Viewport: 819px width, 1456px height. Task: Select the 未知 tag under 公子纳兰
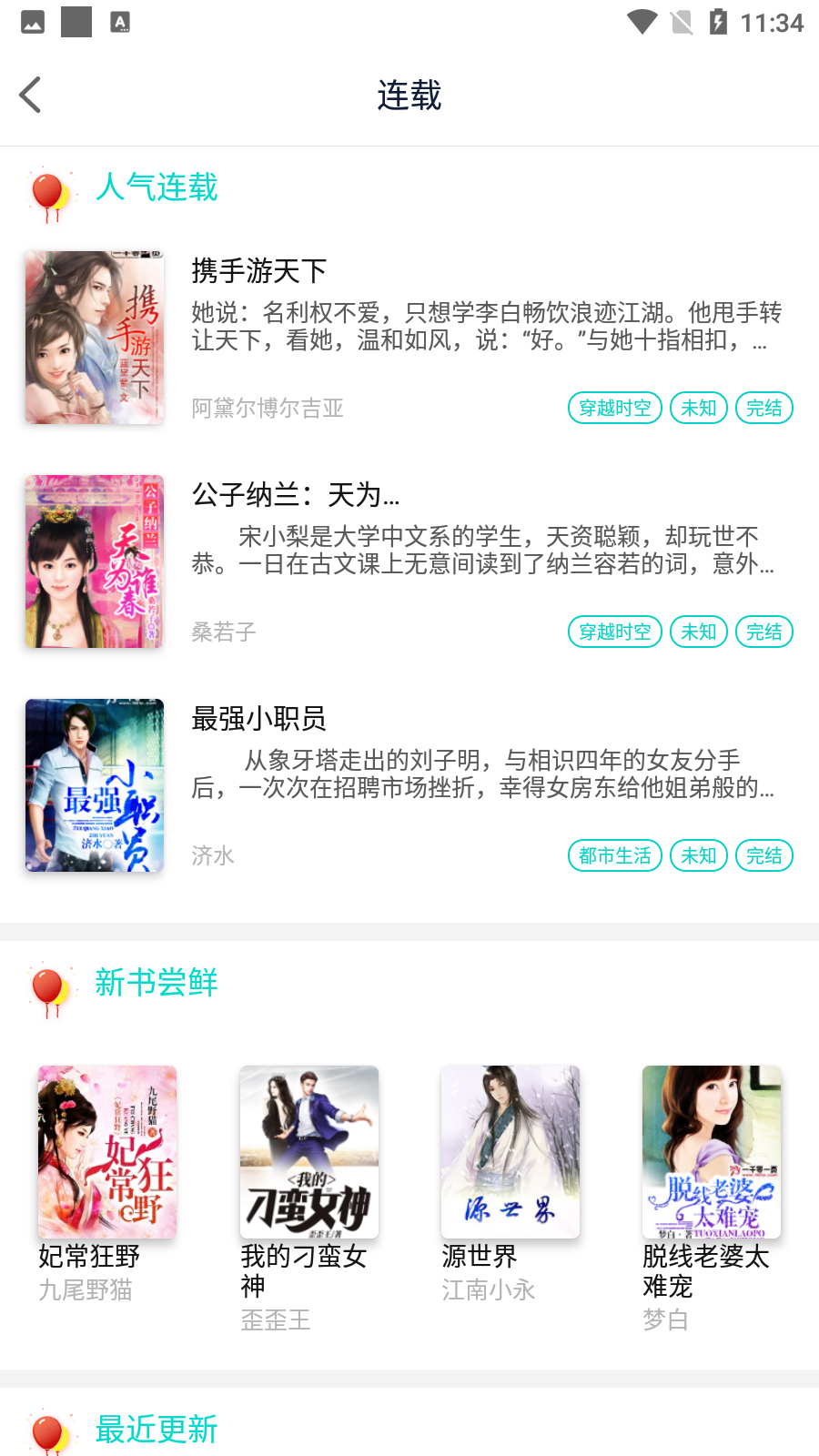(698, 631)
